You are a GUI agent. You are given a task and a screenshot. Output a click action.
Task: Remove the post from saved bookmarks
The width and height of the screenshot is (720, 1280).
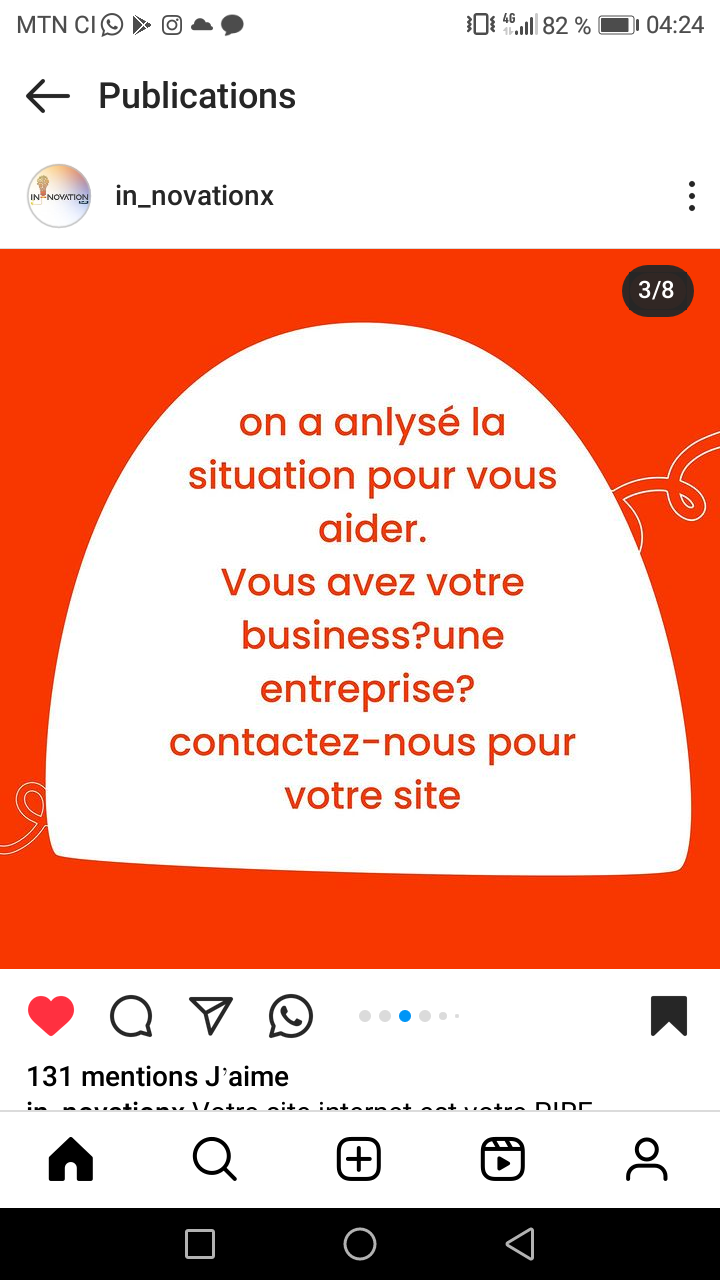click(x=669, y=1016)
